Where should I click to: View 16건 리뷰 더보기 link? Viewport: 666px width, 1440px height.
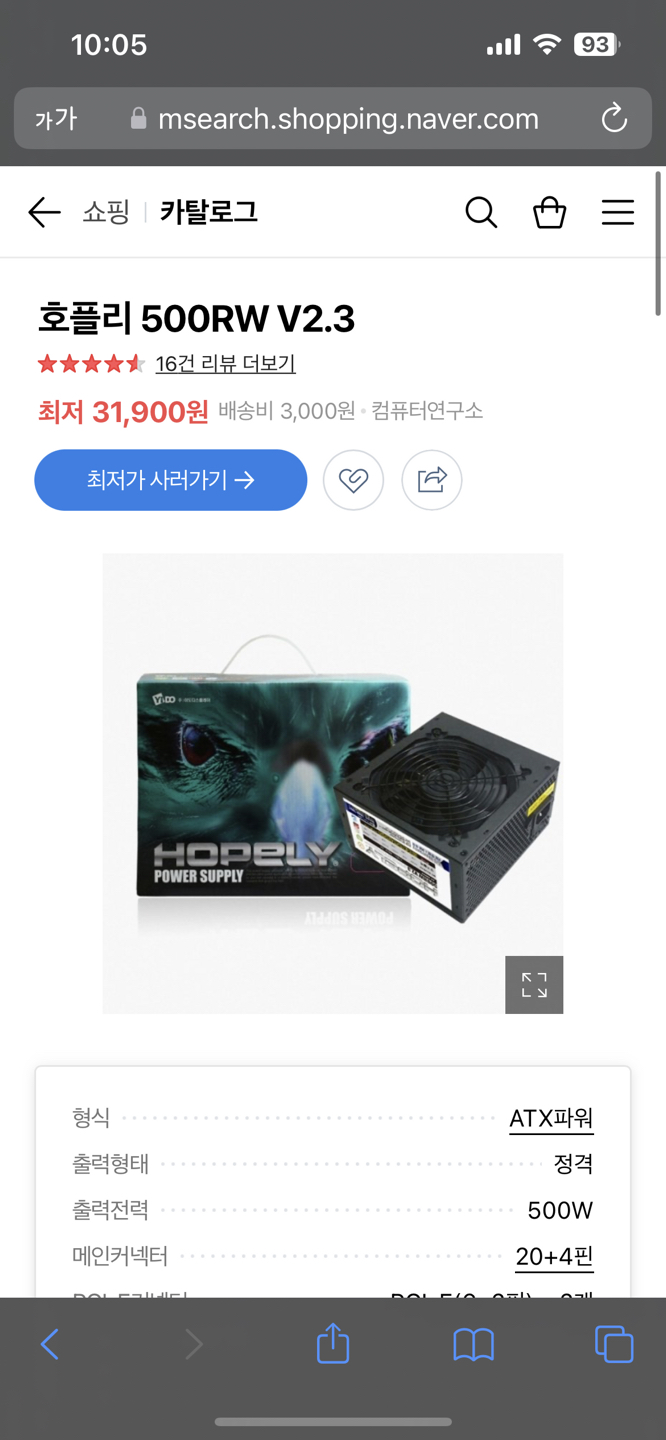[x=225, y=364]
